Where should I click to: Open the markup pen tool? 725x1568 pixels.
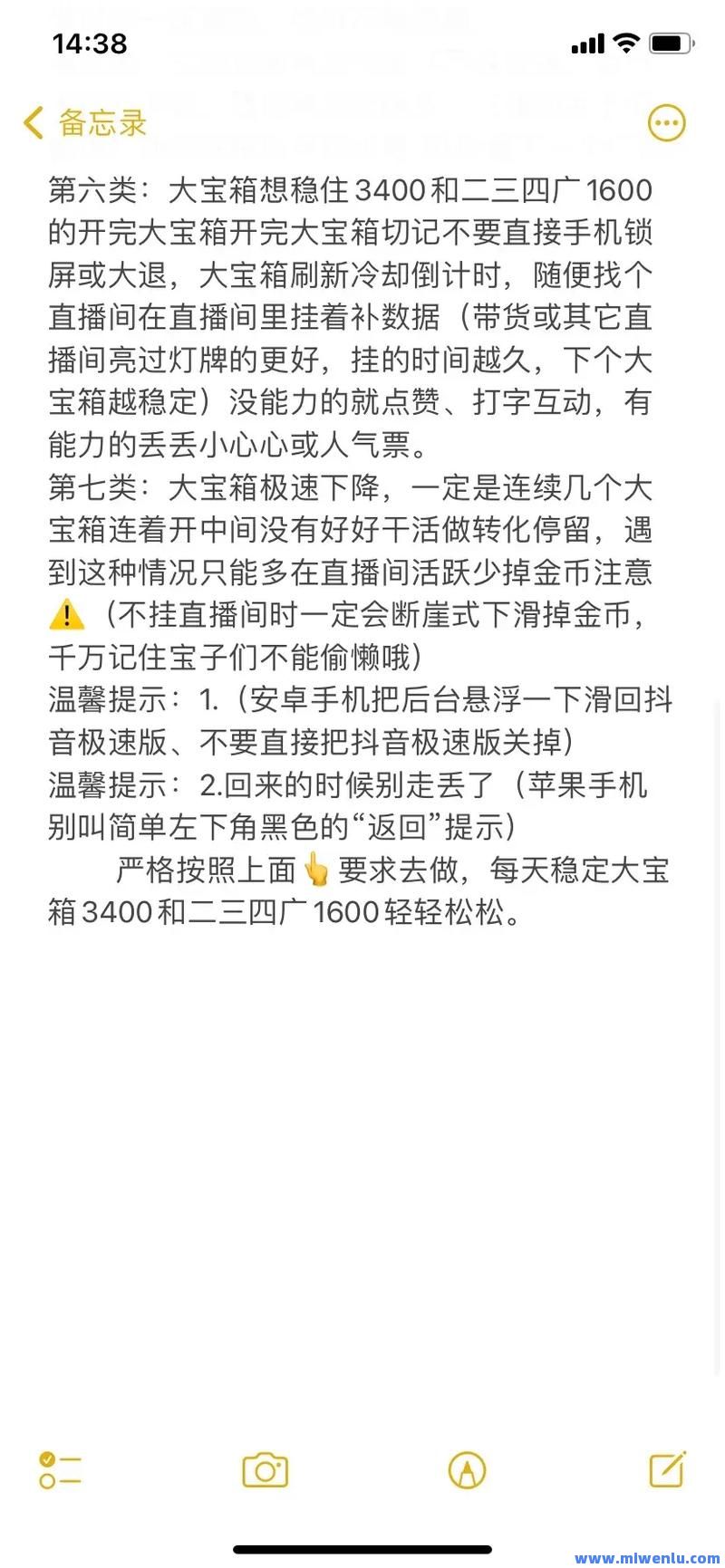point(467,1470)
